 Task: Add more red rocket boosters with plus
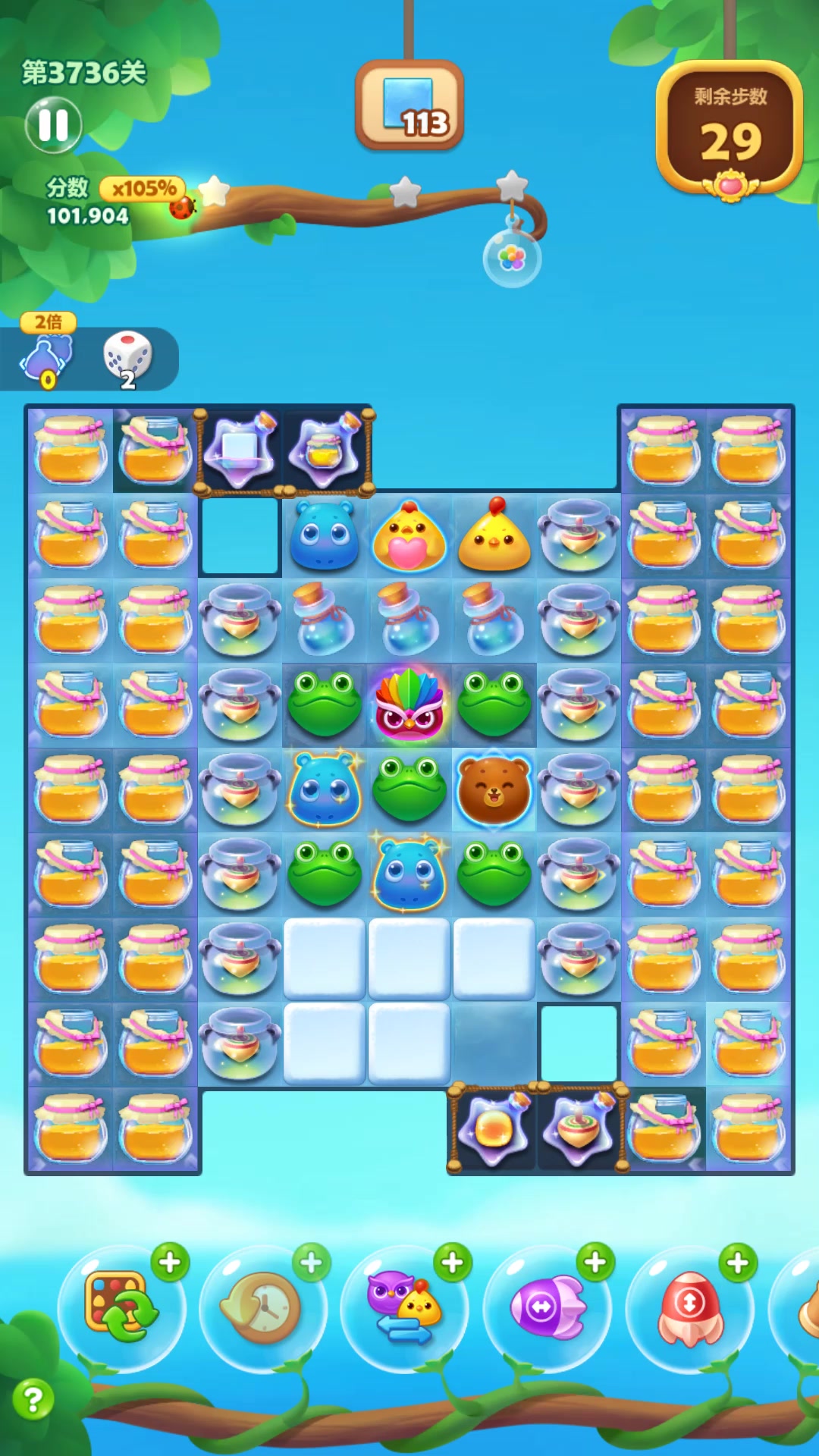737,1263
